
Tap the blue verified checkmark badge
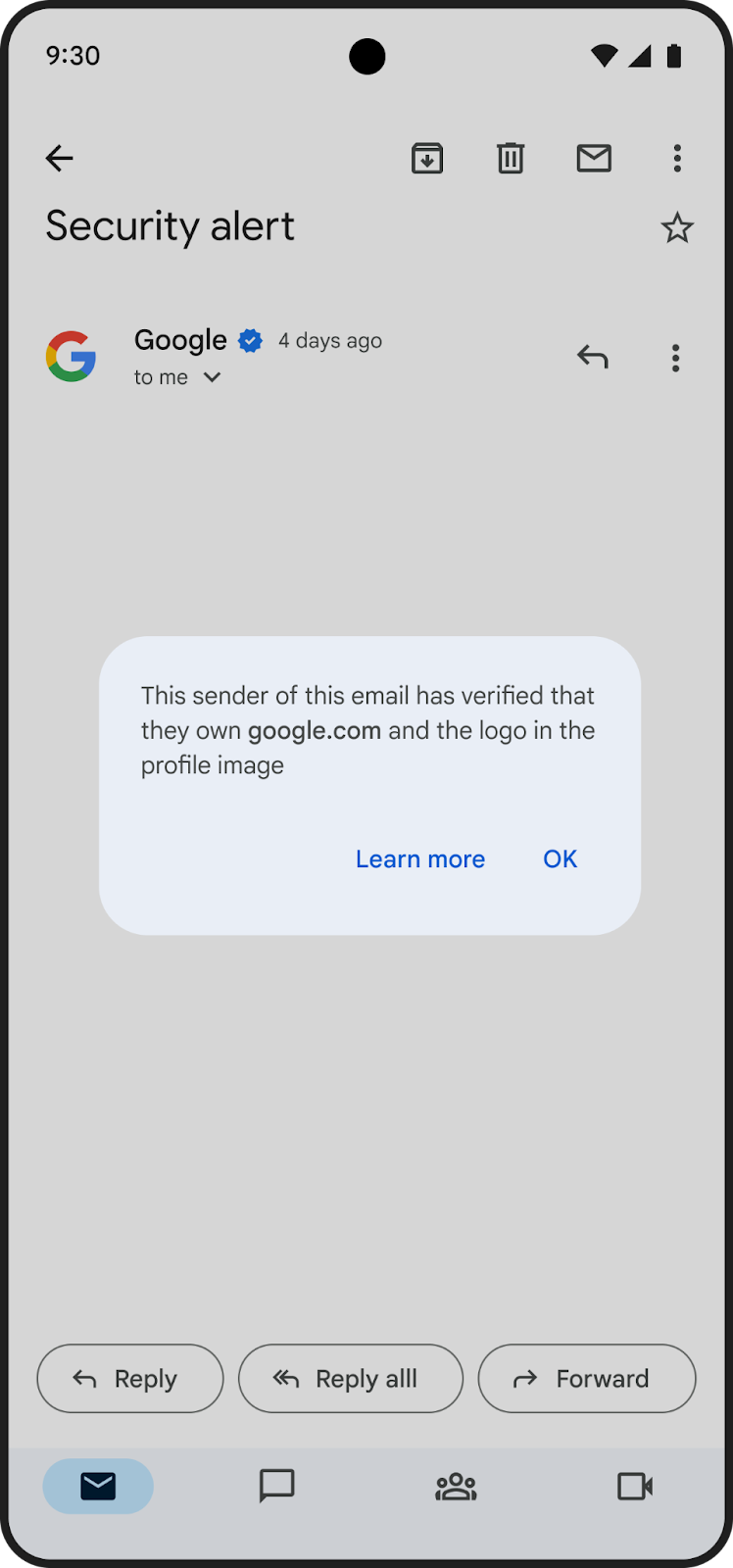[x=251, y=340]
